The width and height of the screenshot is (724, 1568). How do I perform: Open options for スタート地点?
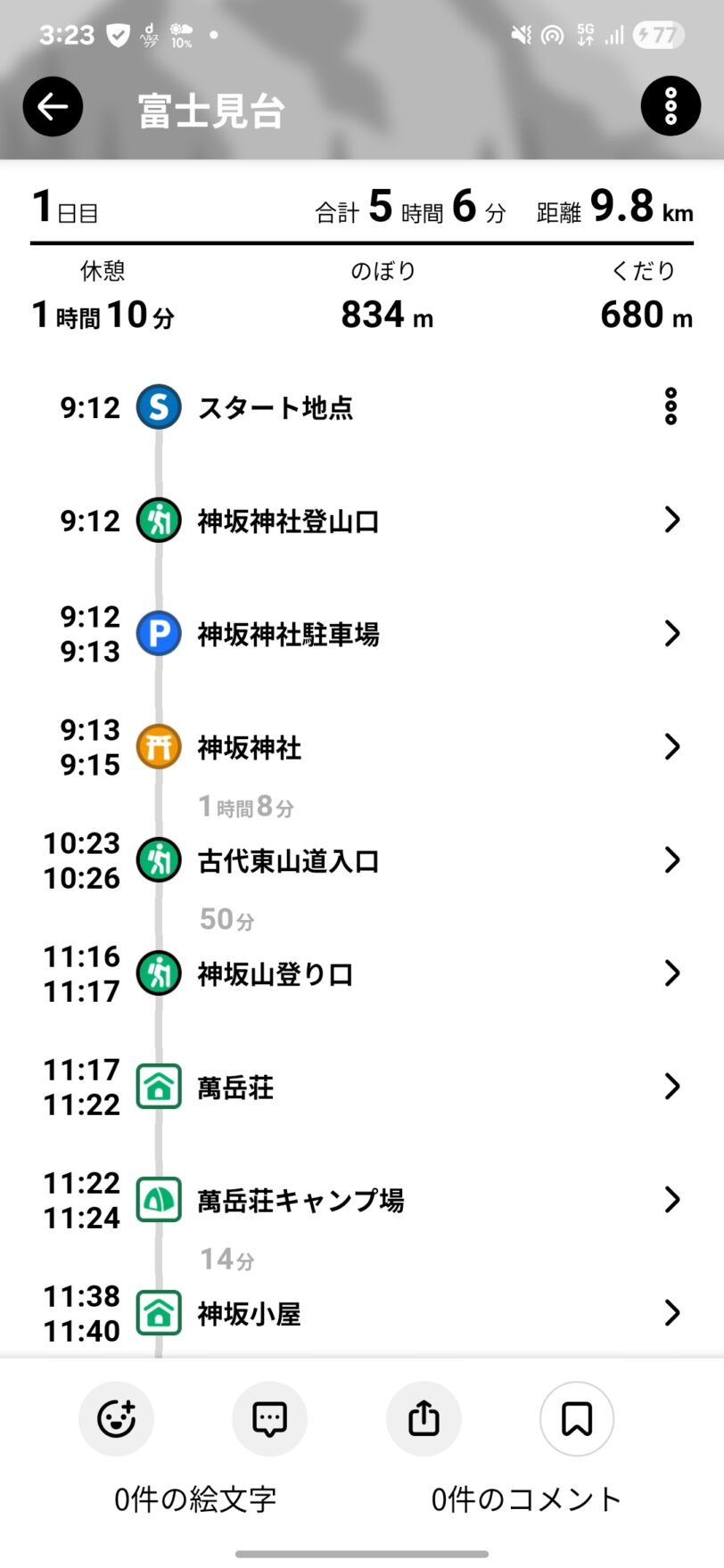[x=671, y=407]
